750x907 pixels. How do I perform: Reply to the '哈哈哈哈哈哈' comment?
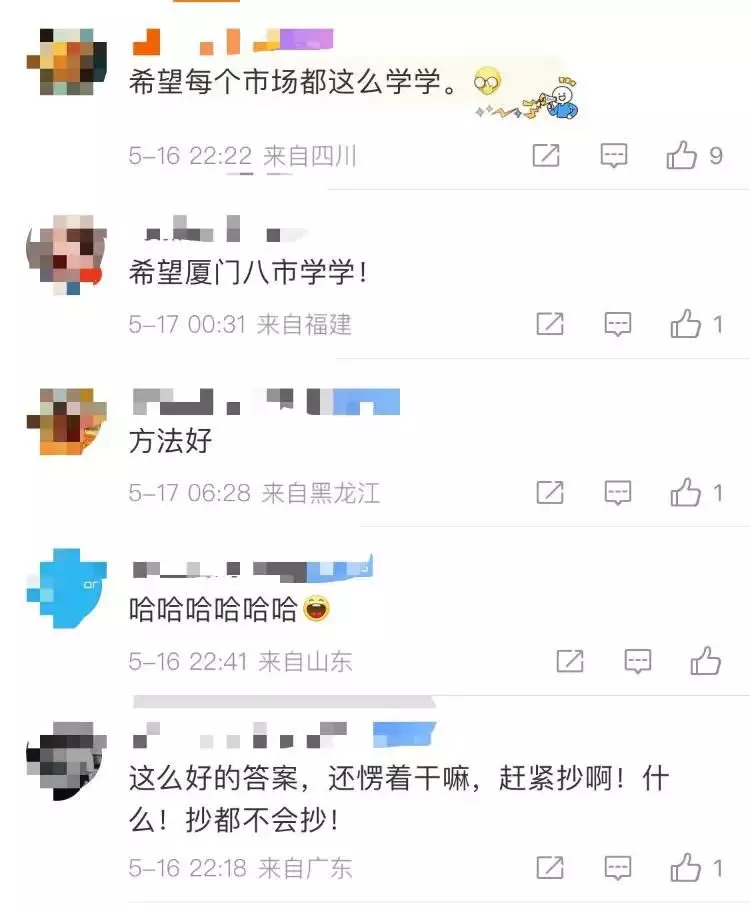(638, 660)
